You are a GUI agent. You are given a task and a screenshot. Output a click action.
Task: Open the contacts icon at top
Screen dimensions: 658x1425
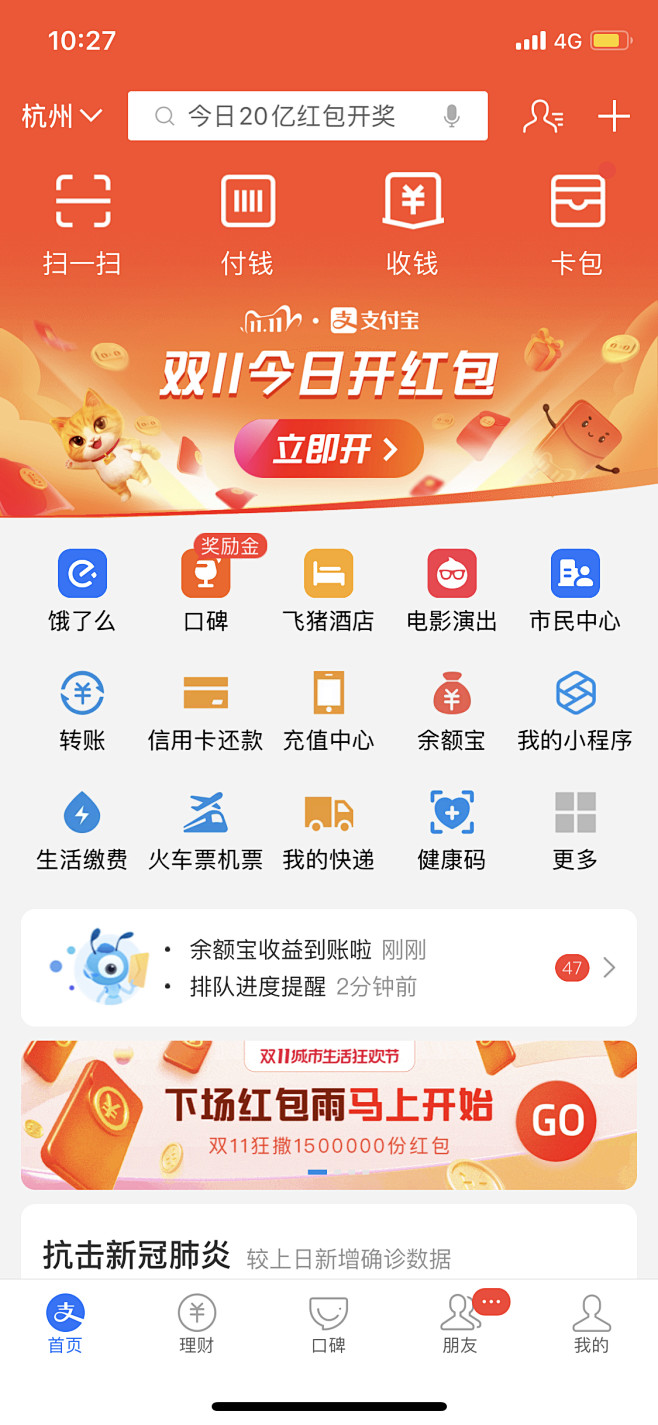[543, 117]
